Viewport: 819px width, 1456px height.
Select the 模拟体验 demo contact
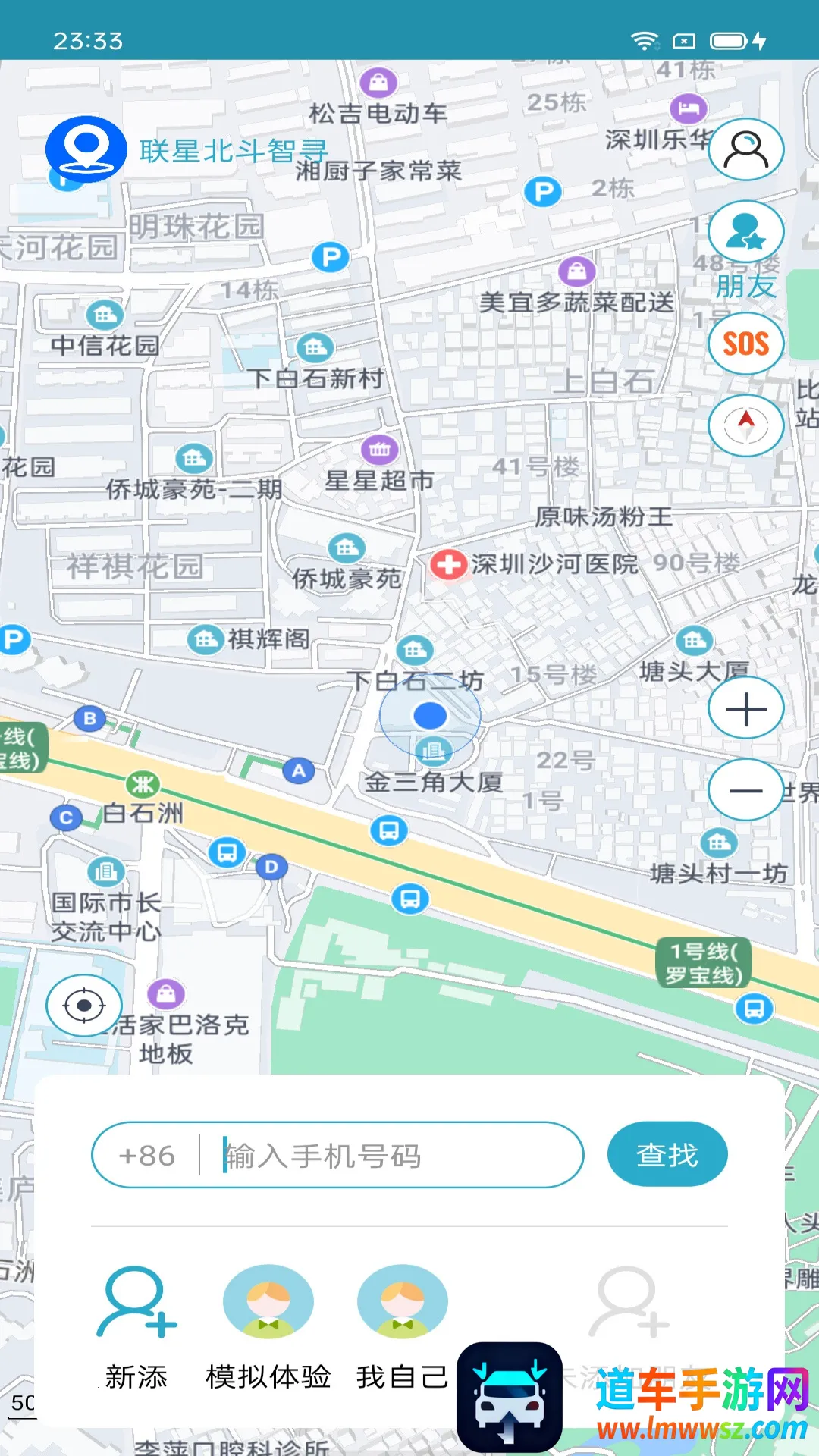click(268, 1327)
